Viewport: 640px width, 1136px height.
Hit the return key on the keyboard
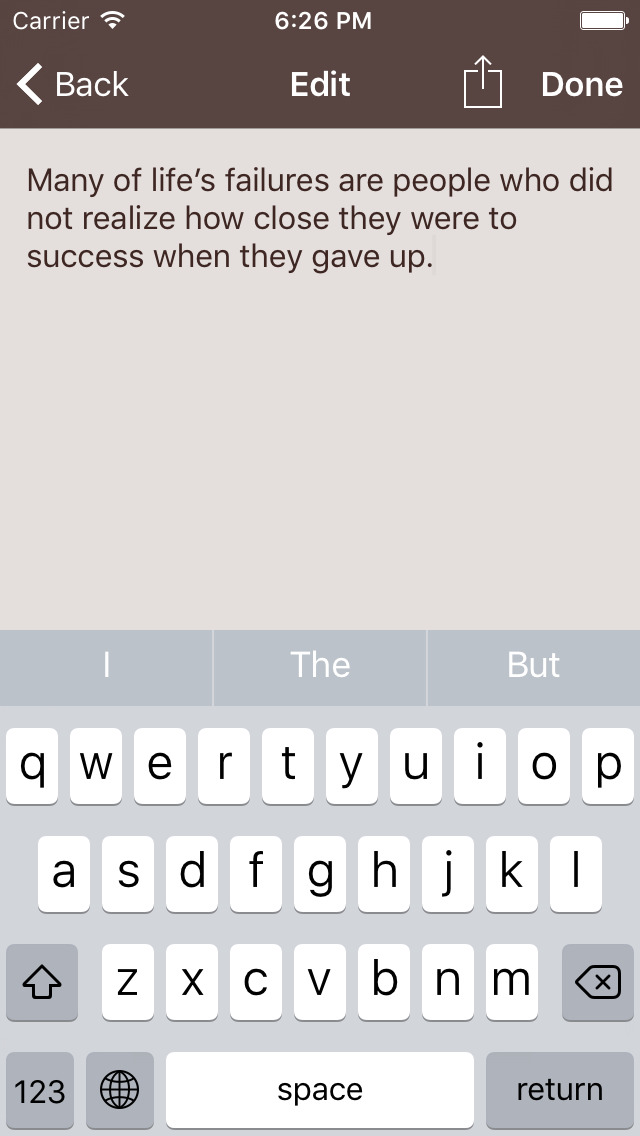(x=559, y=1090)
